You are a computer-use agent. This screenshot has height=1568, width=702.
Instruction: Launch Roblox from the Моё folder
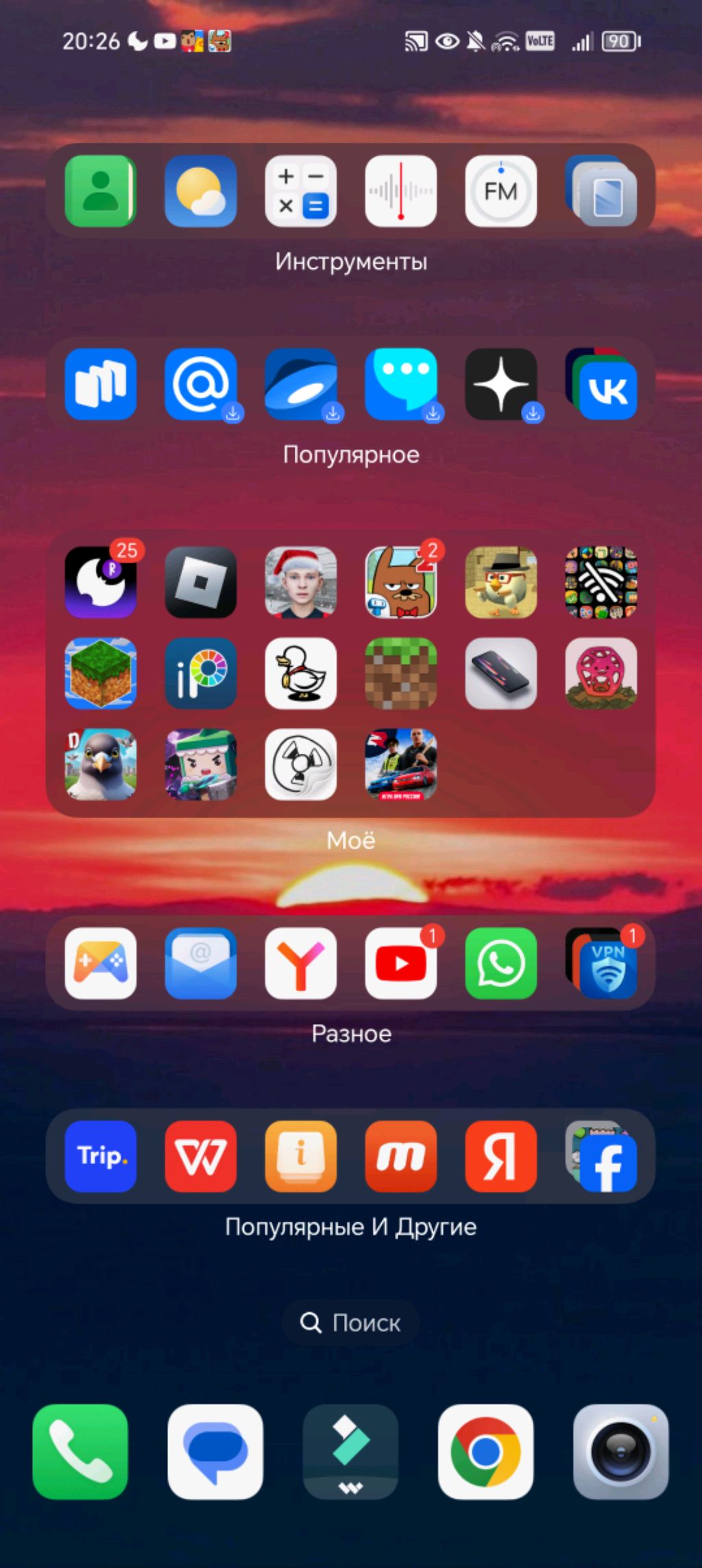(201, 582)
